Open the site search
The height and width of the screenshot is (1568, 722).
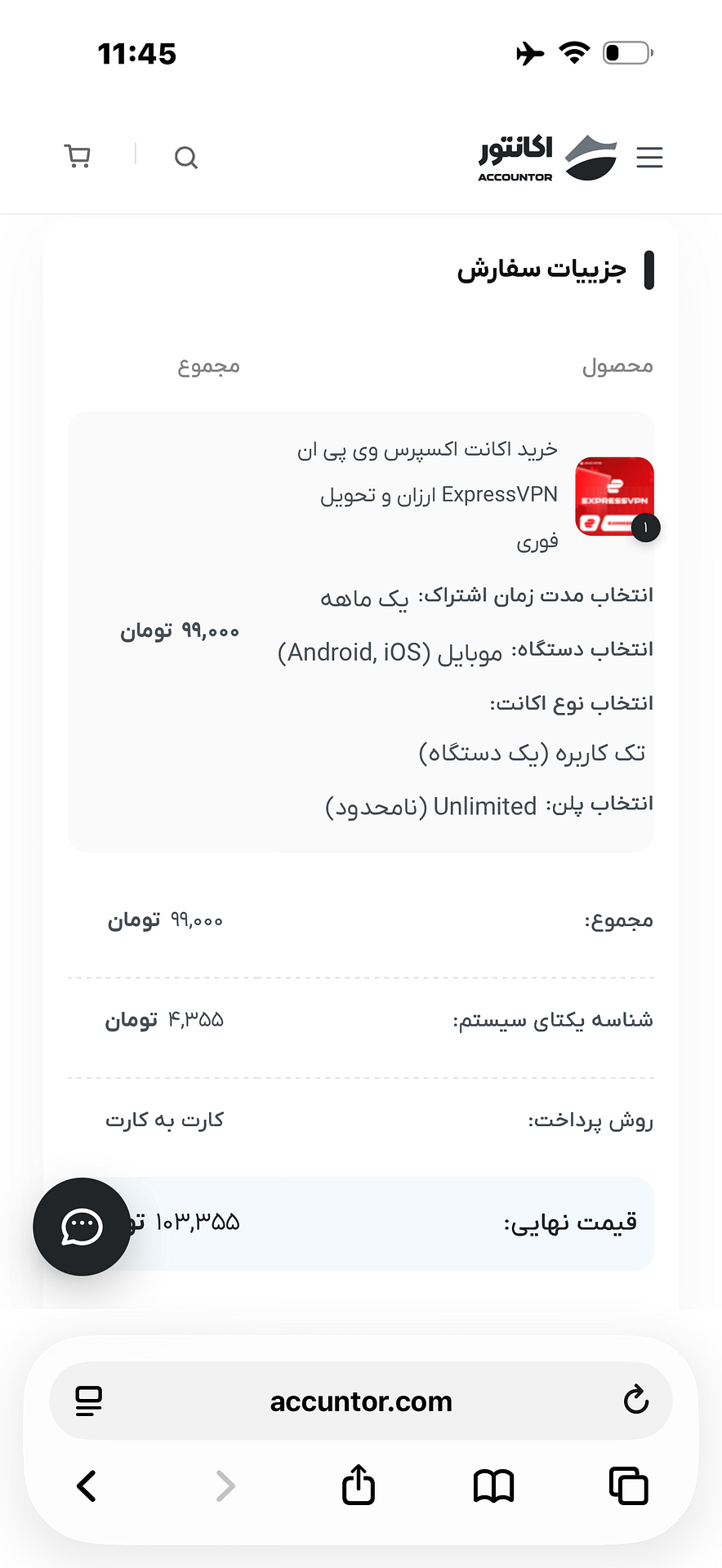click(x=186, y=157)
